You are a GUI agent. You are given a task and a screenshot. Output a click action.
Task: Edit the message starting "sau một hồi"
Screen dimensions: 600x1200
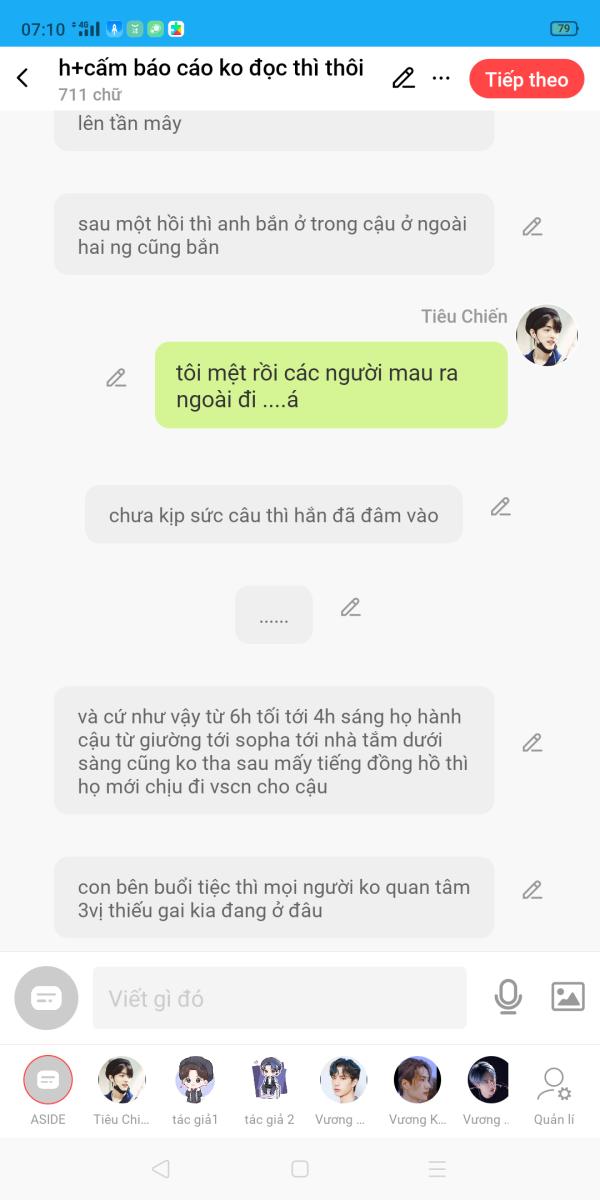(532, 227)
